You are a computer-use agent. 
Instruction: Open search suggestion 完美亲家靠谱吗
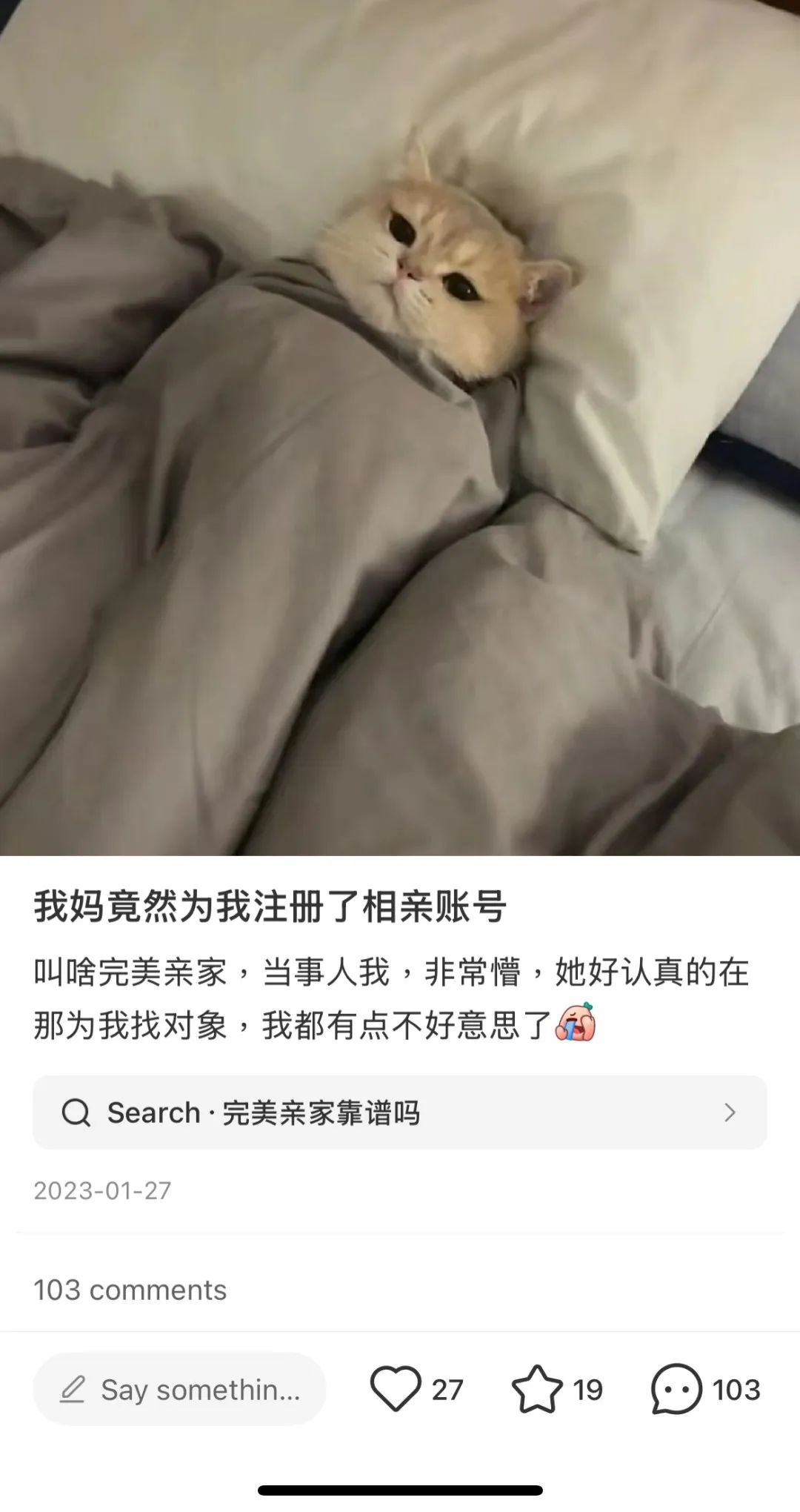[x=399, y=1113]
